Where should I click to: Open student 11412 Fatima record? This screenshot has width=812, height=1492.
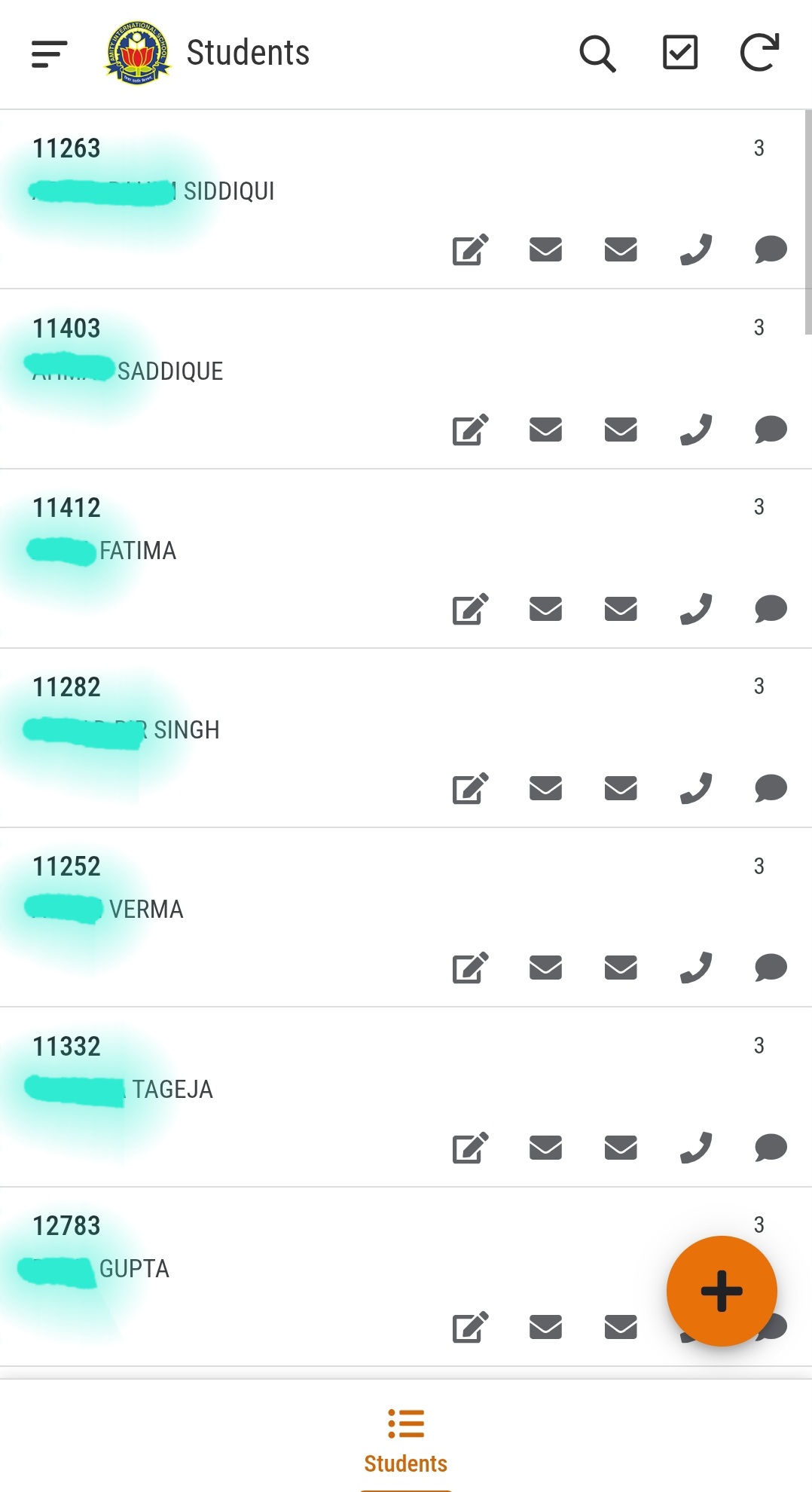[226, 530]
